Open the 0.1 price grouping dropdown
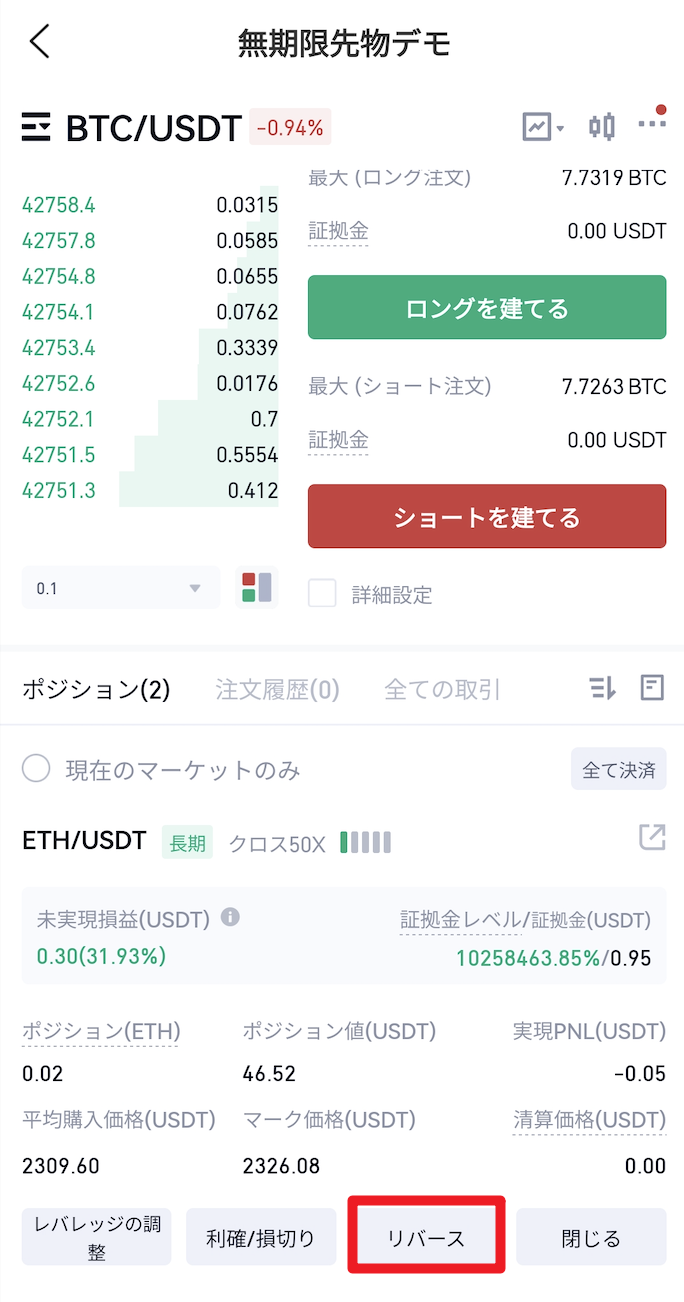This screenshot has width=684, height=1302. [x=120, y=588]
